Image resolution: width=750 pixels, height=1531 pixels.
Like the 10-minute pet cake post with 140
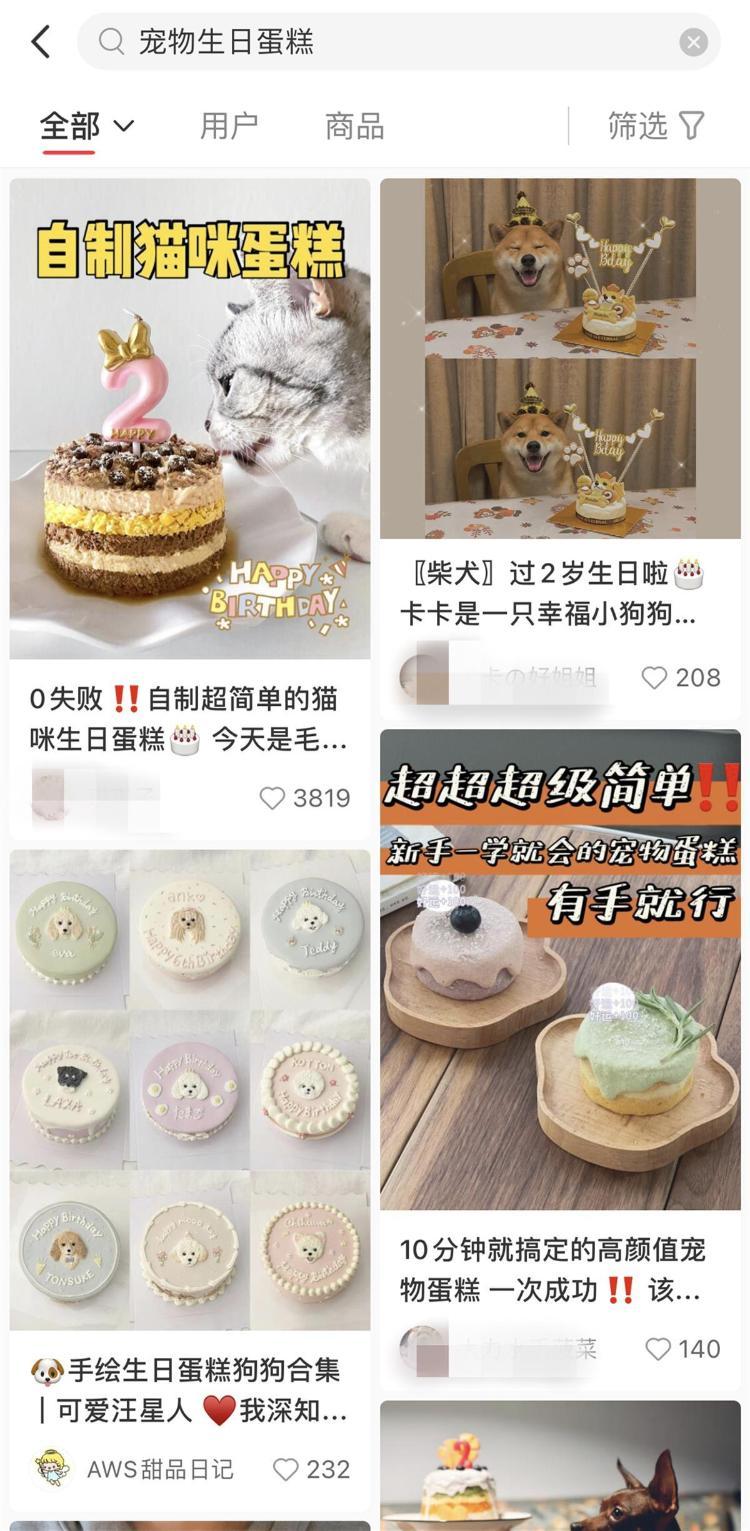(683, 1349)
